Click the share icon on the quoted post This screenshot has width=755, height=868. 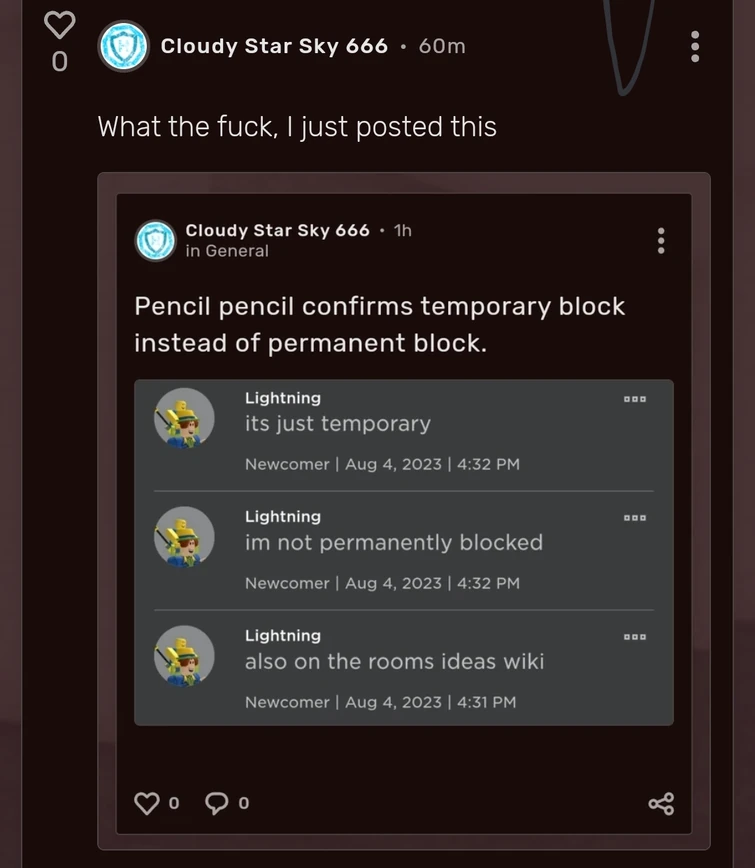coord(661,803)
